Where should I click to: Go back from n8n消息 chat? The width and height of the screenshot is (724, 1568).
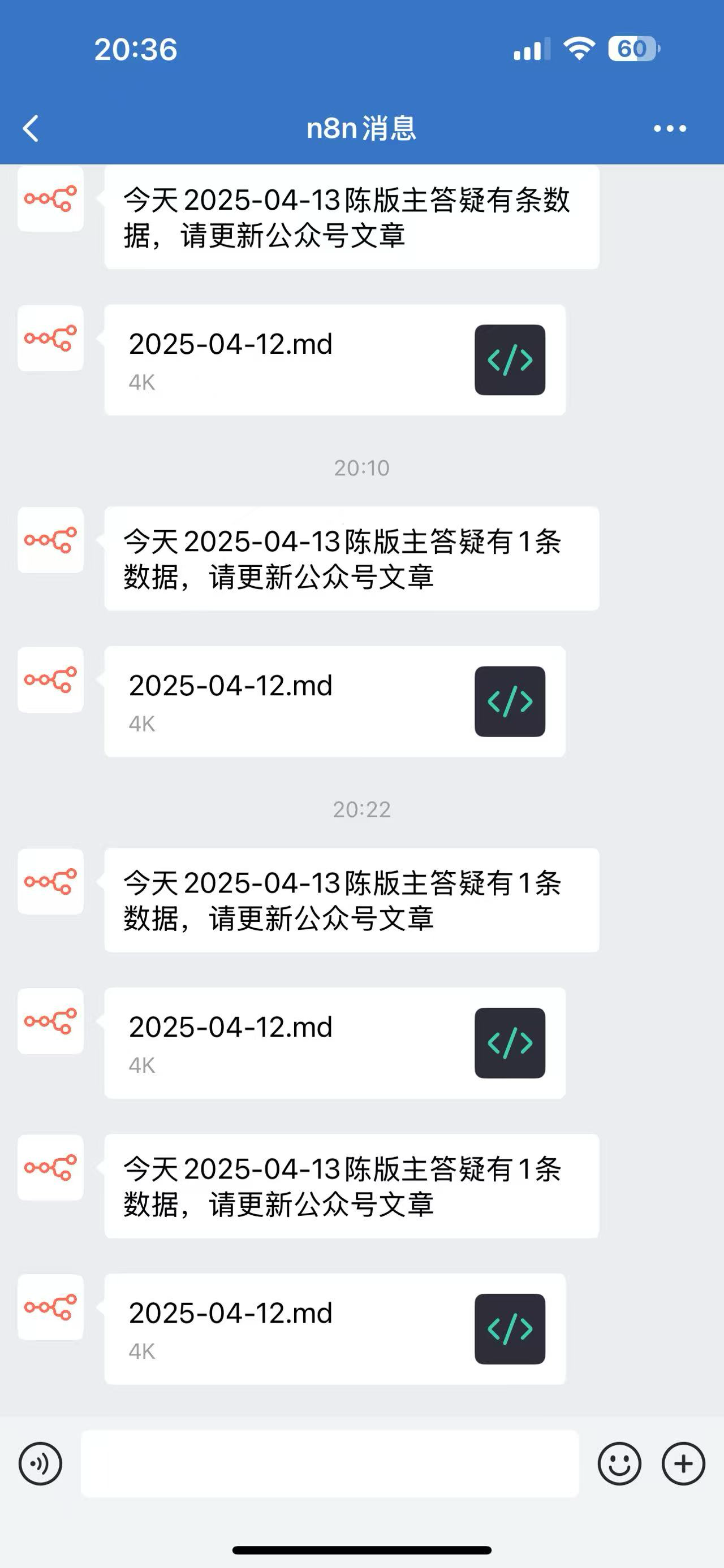[31, 128]
